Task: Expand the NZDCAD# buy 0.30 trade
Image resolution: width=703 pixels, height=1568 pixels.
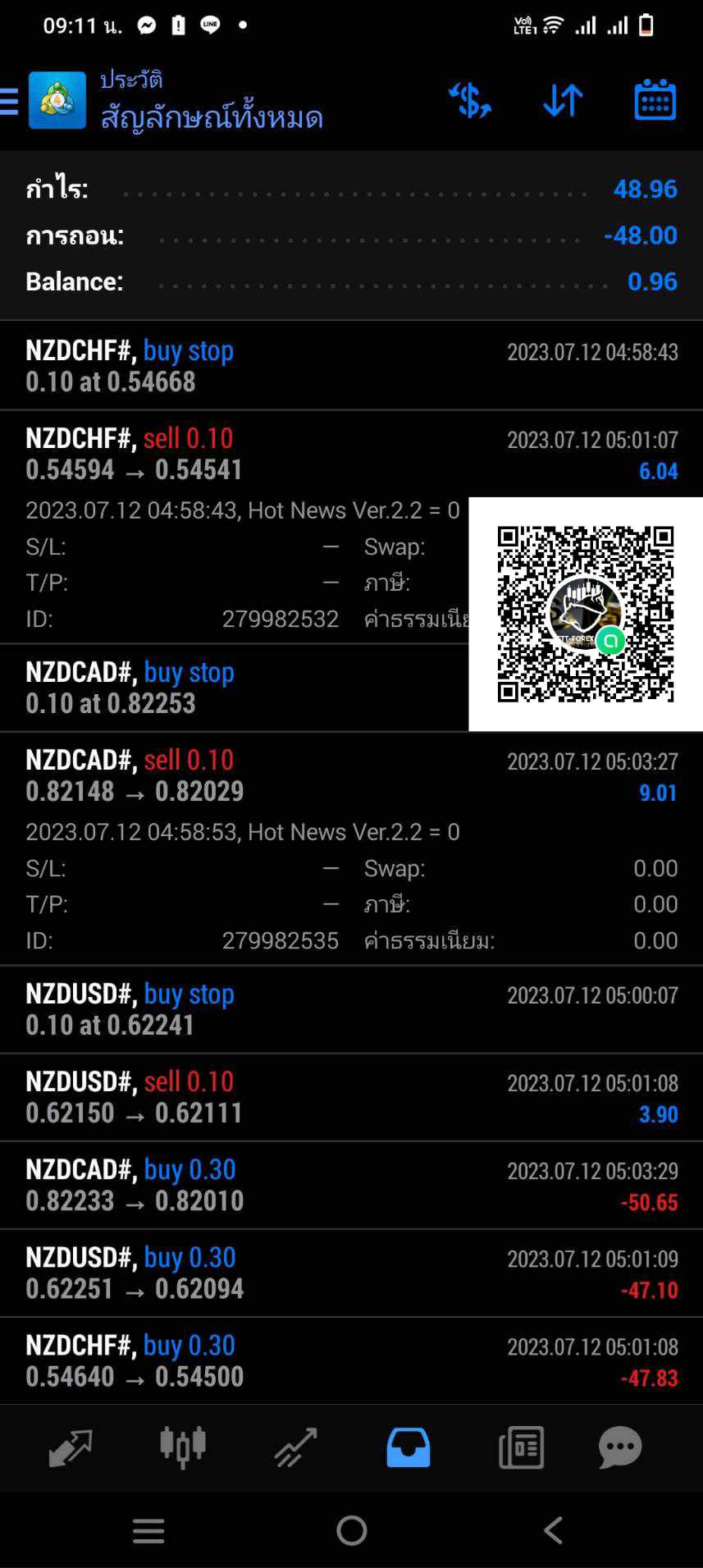Action: (351, 1186)
